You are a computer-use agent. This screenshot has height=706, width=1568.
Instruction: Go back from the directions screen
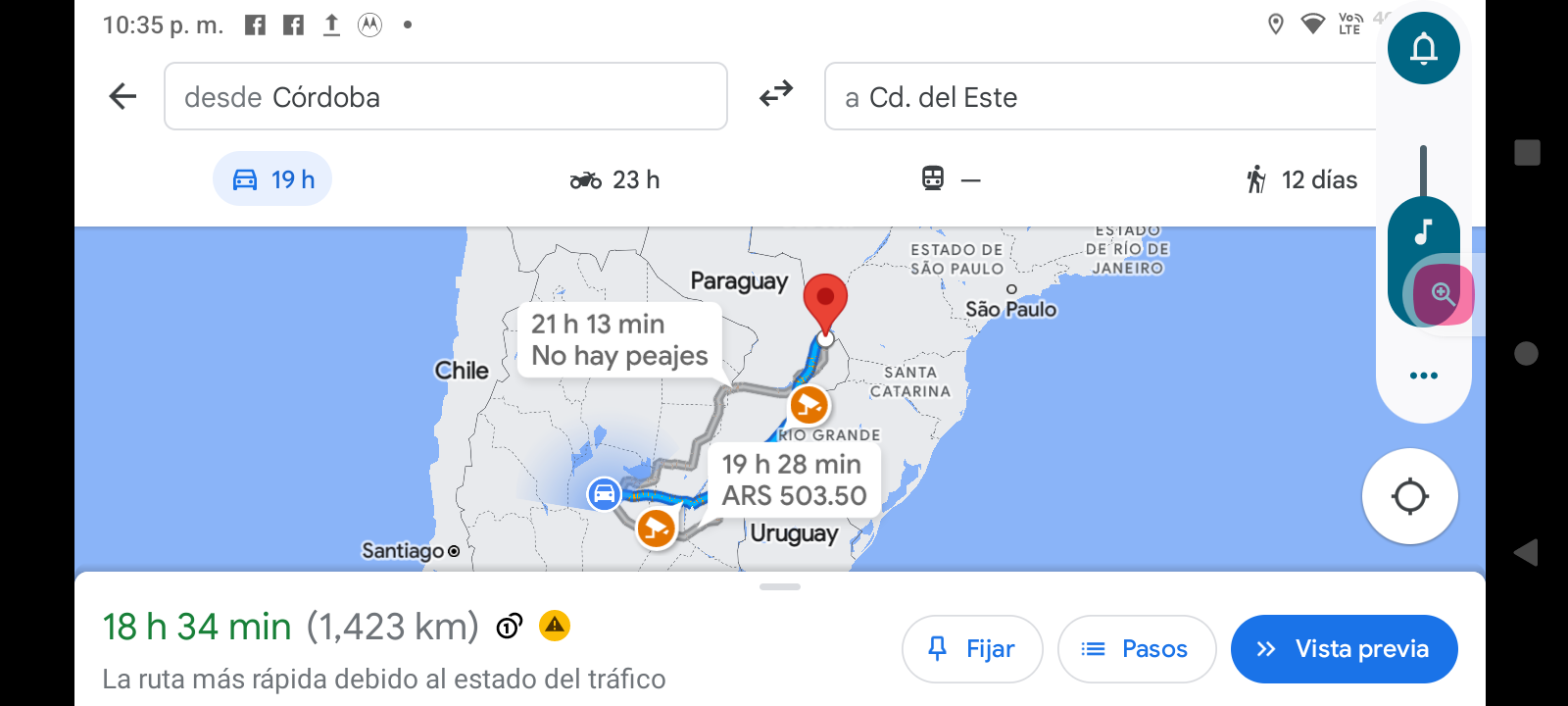[122, 96]
